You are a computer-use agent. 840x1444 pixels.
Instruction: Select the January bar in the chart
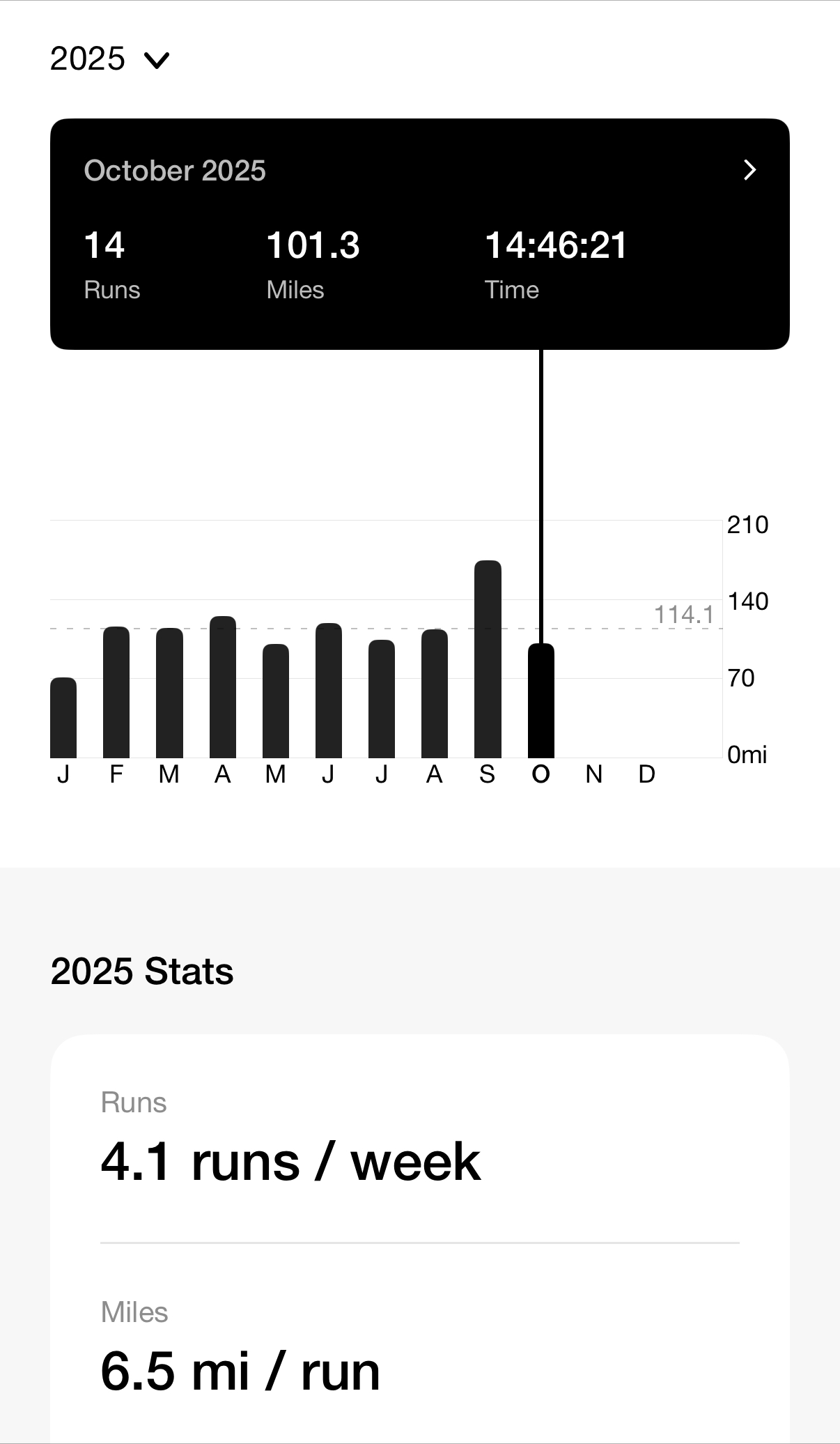pyautogui.click(x=63, y=718)
